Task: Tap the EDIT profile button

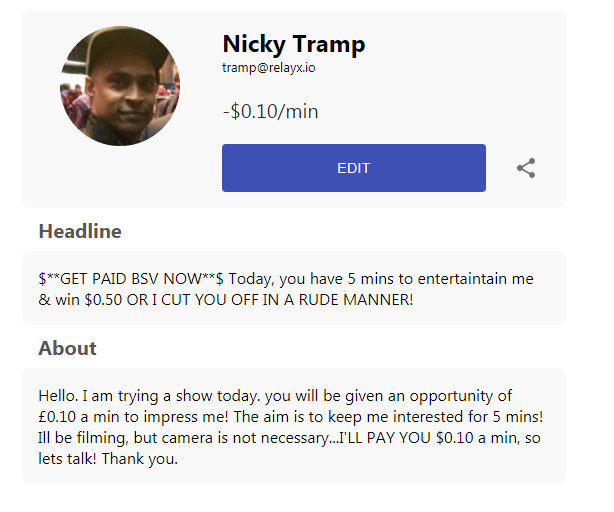Action: (x=353, y=168)
